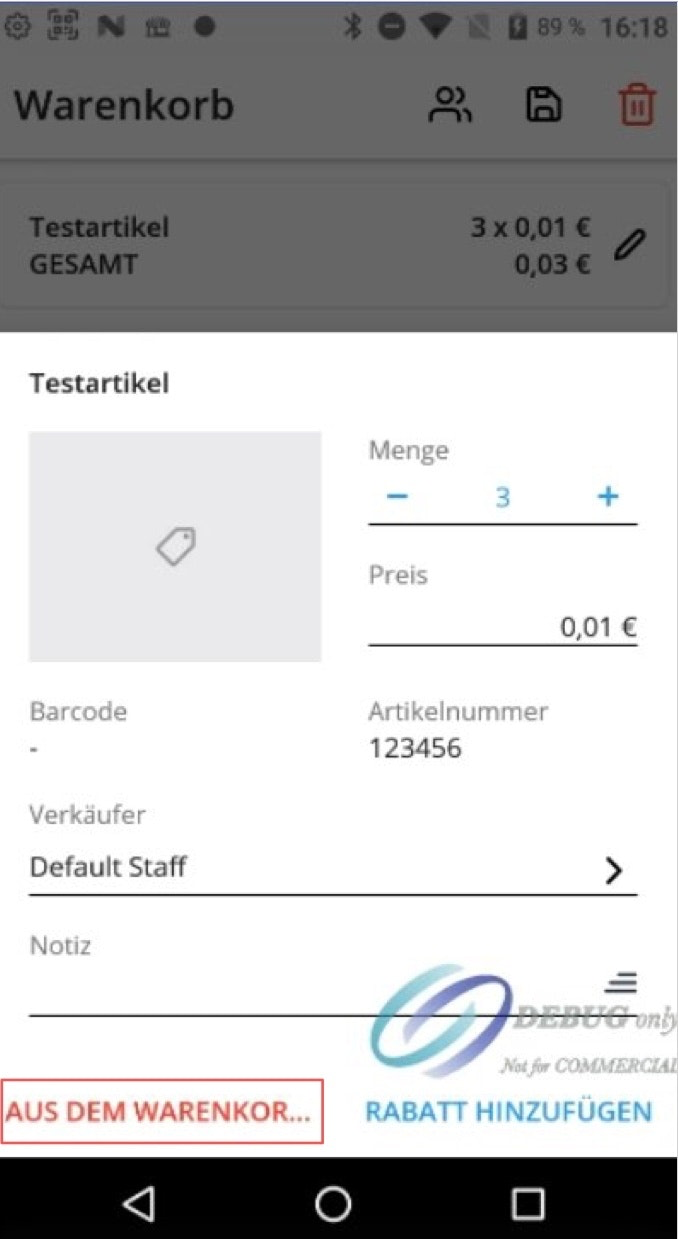This screenshot has height=1239, width=678.
Task: Save the cart with the disk icon
Action: point(543,105)
